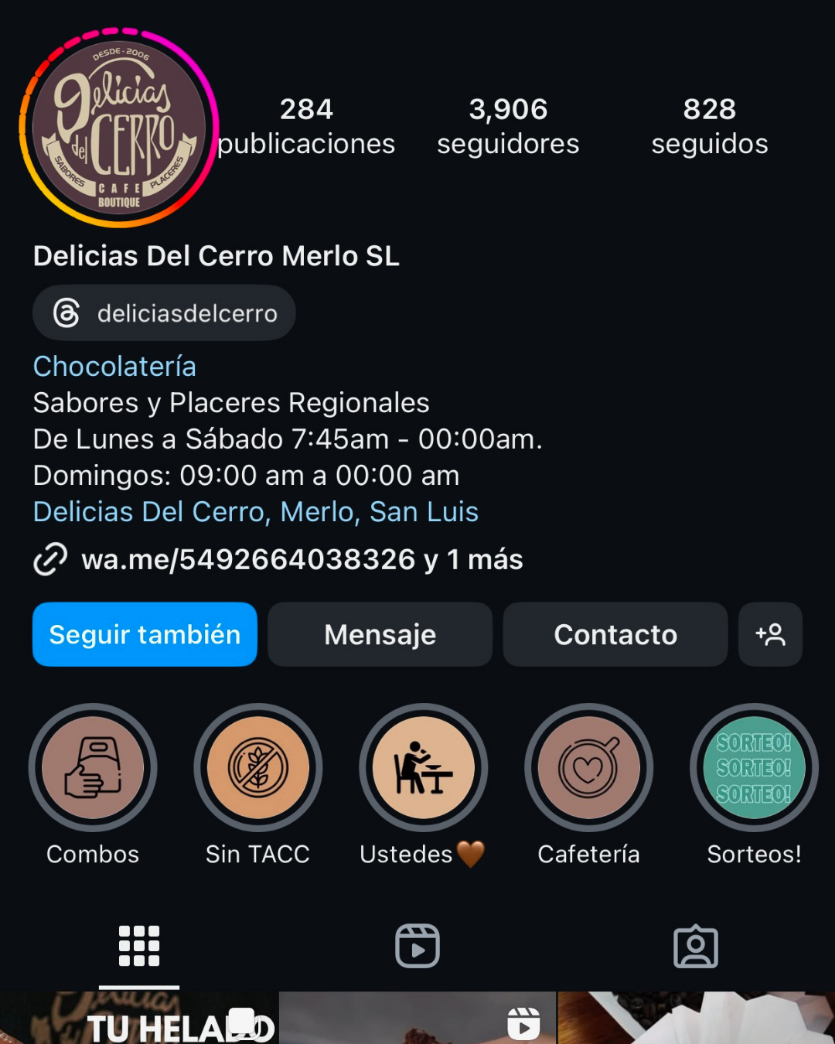
Task: View the Ustedes story highlight
Action: pos(423,769)
